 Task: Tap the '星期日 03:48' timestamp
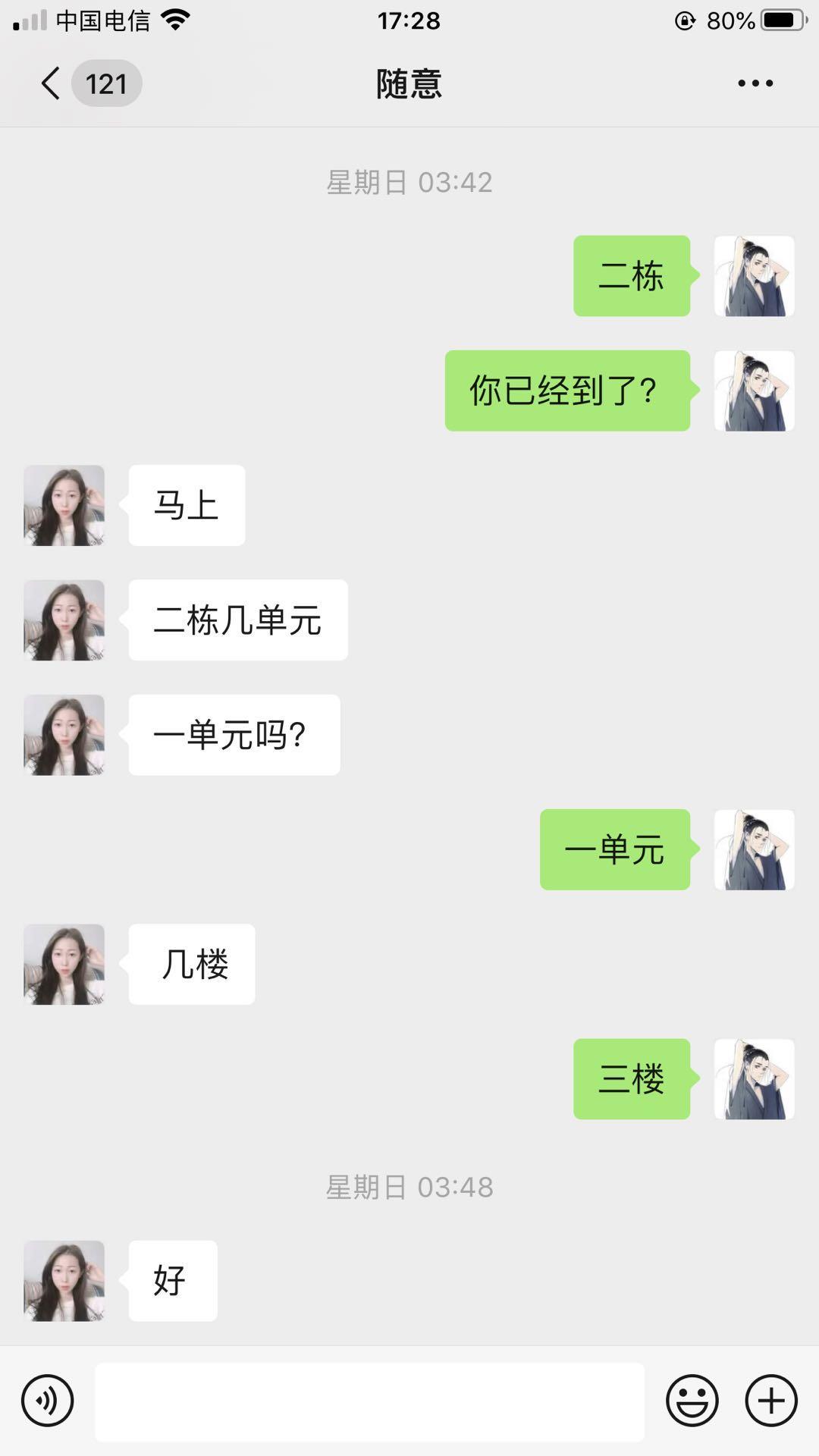[x=409, y=1187]
